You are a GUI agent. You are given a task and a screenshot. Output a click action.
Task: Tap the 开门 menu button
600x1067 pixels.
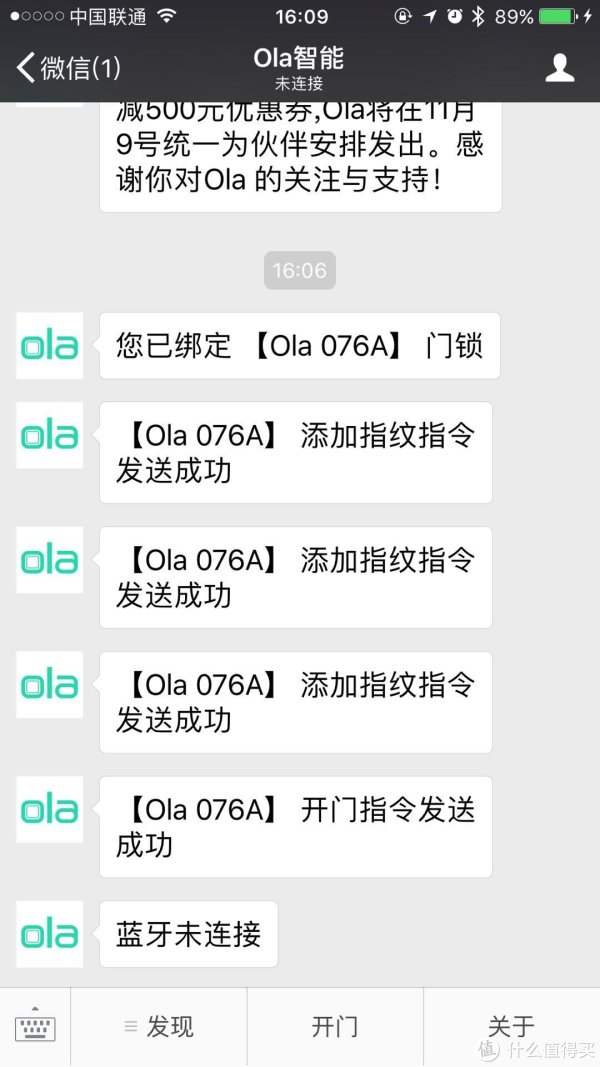point(334,1027)
